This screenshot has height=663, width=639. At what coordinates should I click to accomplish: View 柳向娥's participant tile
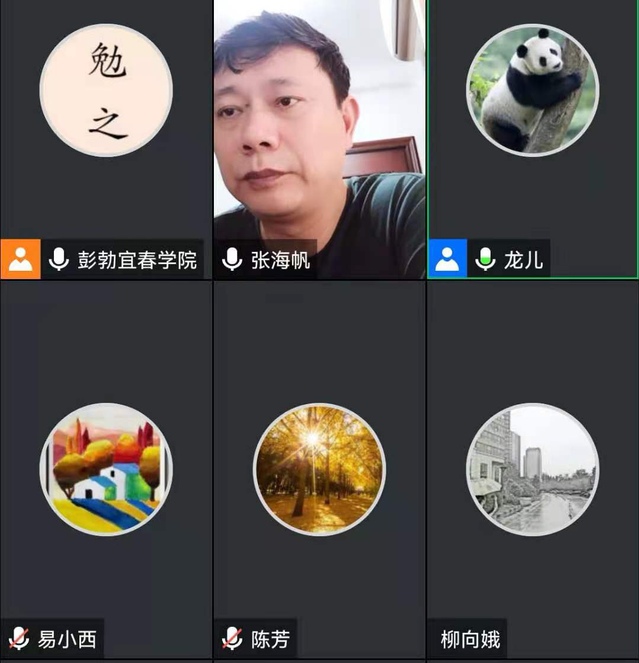(532, 470)
